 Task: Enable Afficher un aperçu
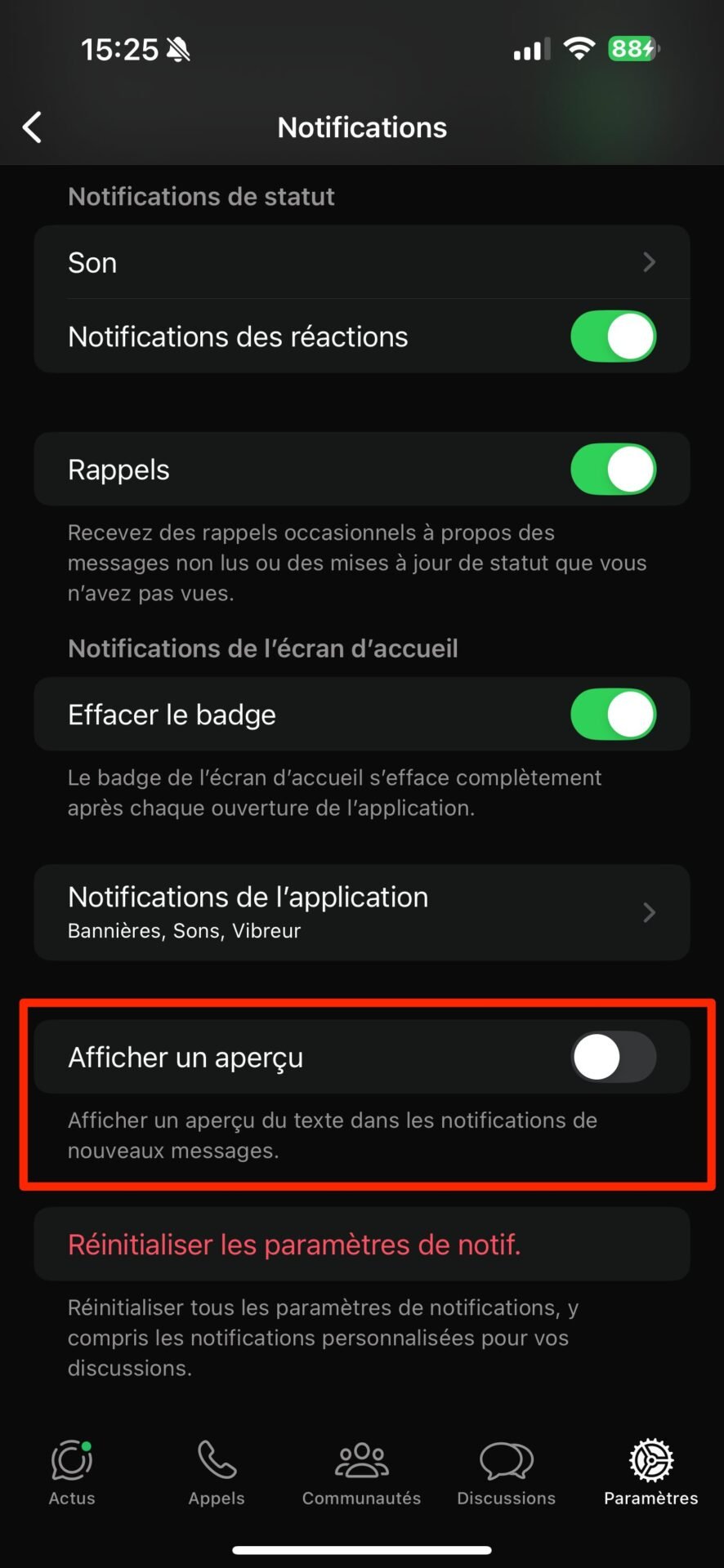[x=613, y=1057]
